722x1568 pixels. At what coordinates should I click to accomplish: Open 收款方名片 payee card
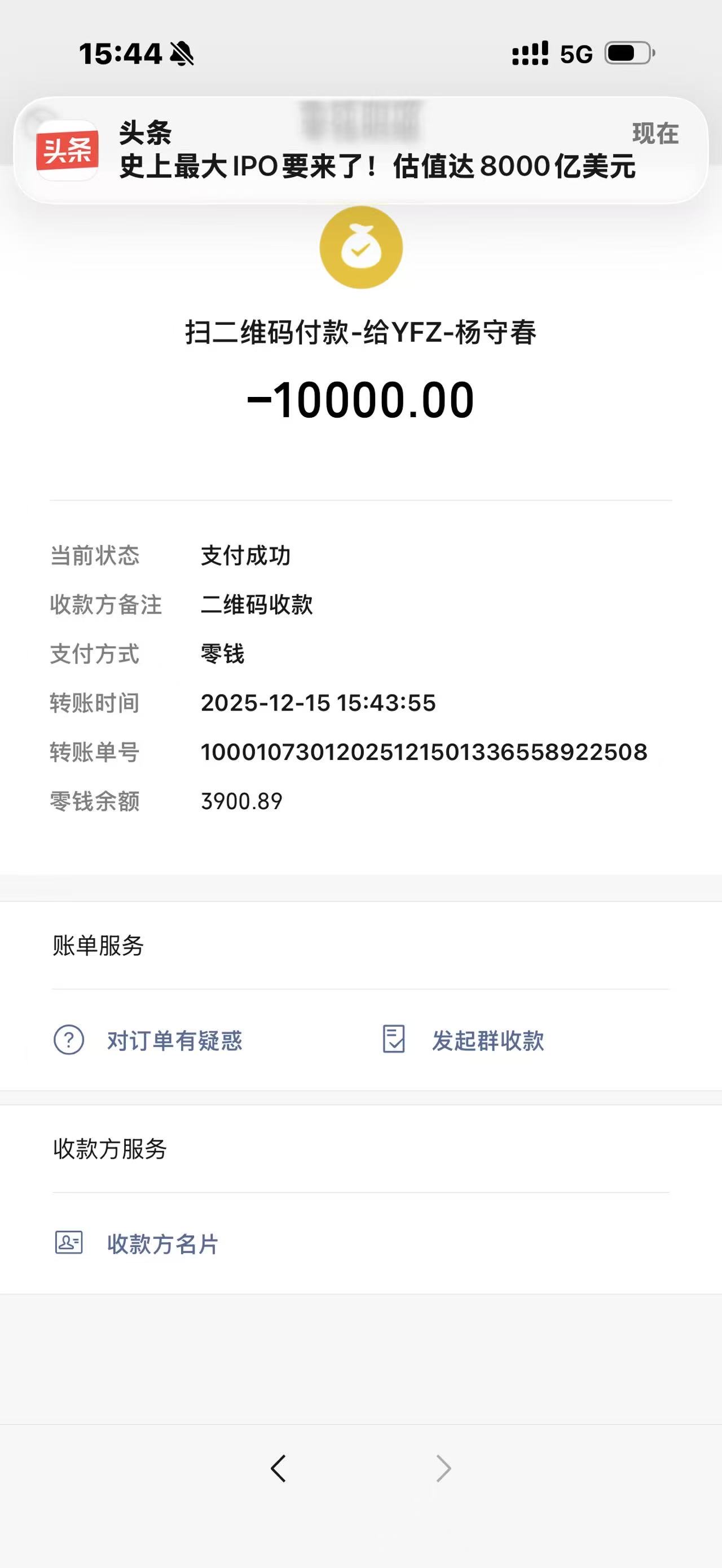click(x=162, y=1244)
